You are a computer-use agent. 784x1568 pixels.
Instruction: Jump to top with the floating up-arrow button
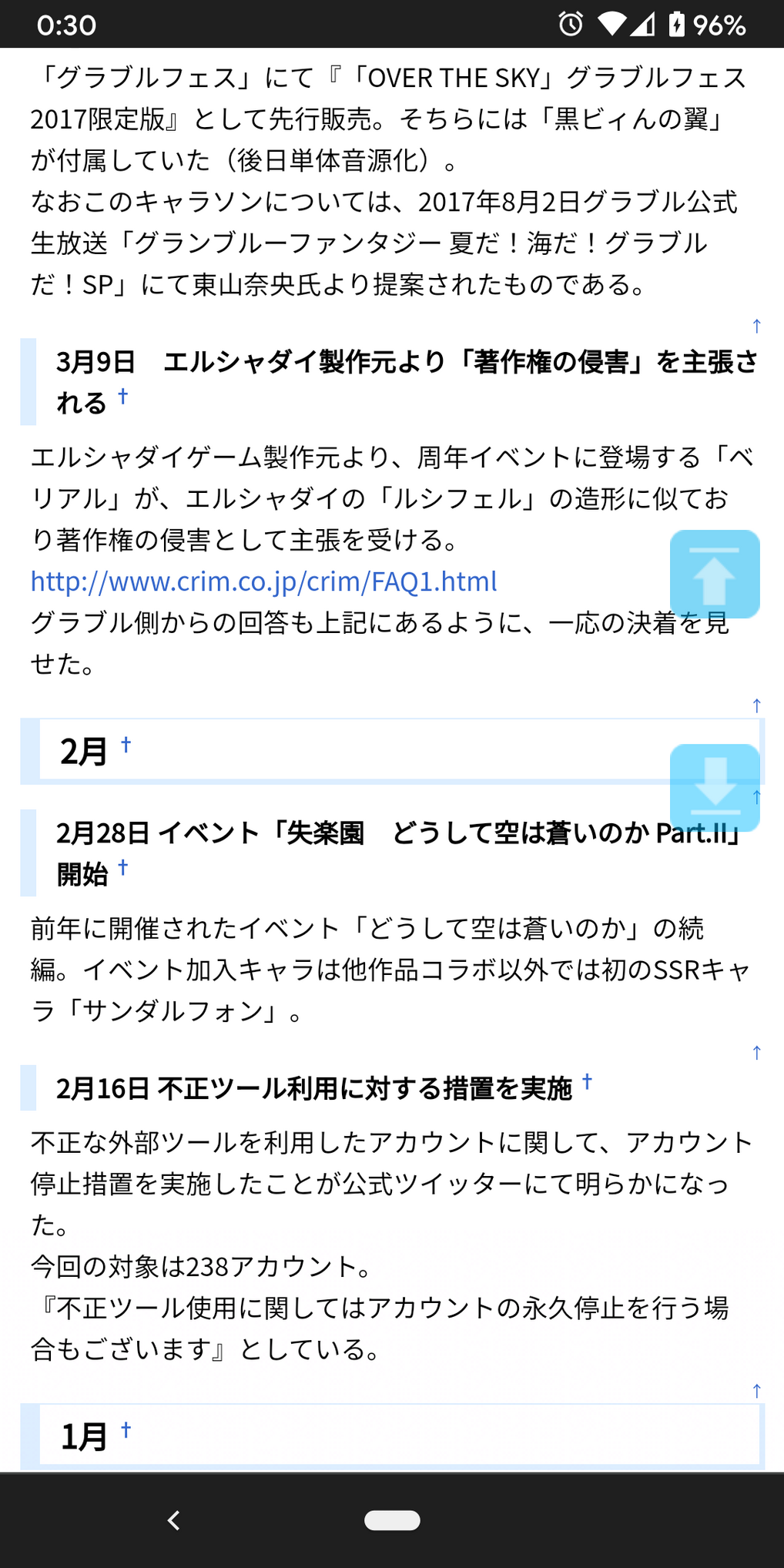[715, 574]
